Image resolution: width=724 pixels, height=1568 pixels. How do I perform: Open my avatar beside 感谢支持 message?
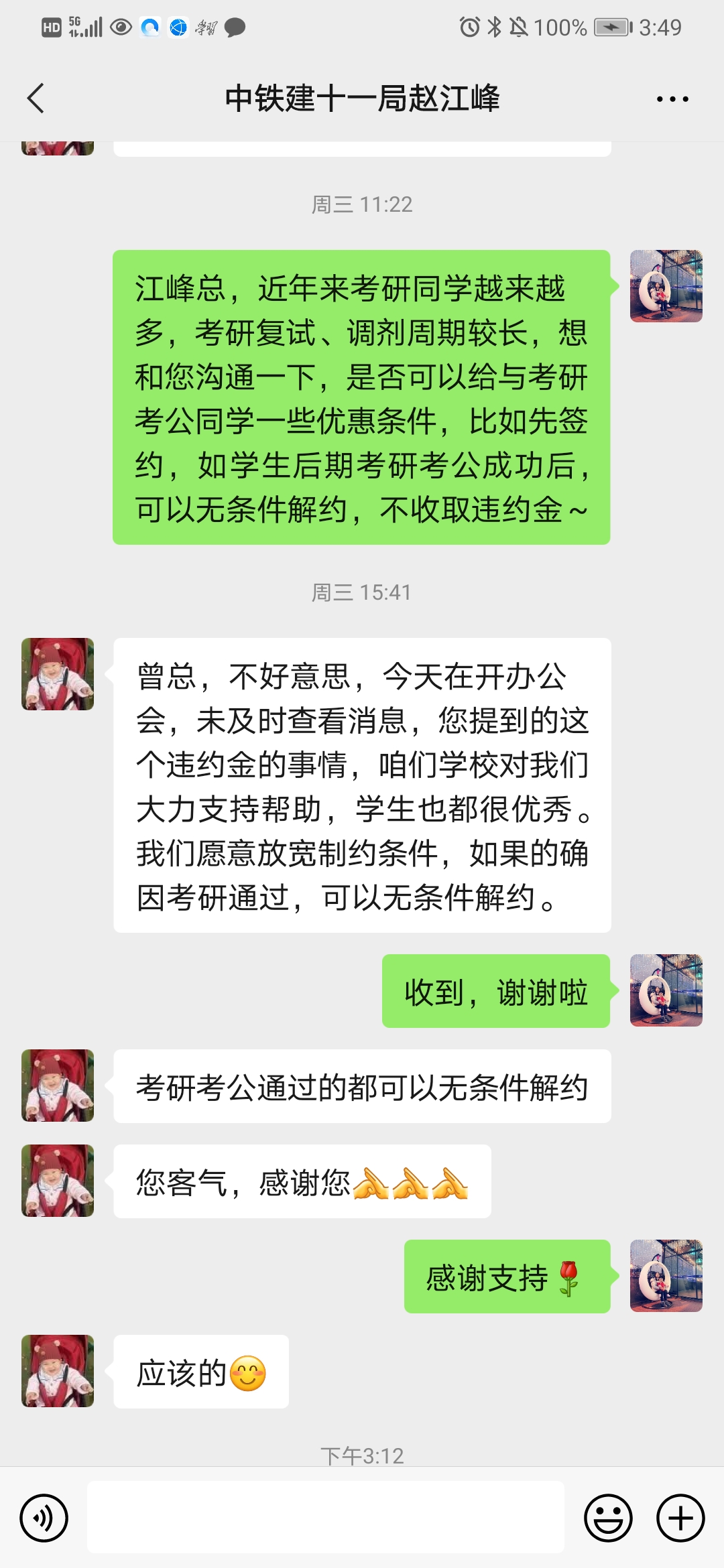point(666,1276)
